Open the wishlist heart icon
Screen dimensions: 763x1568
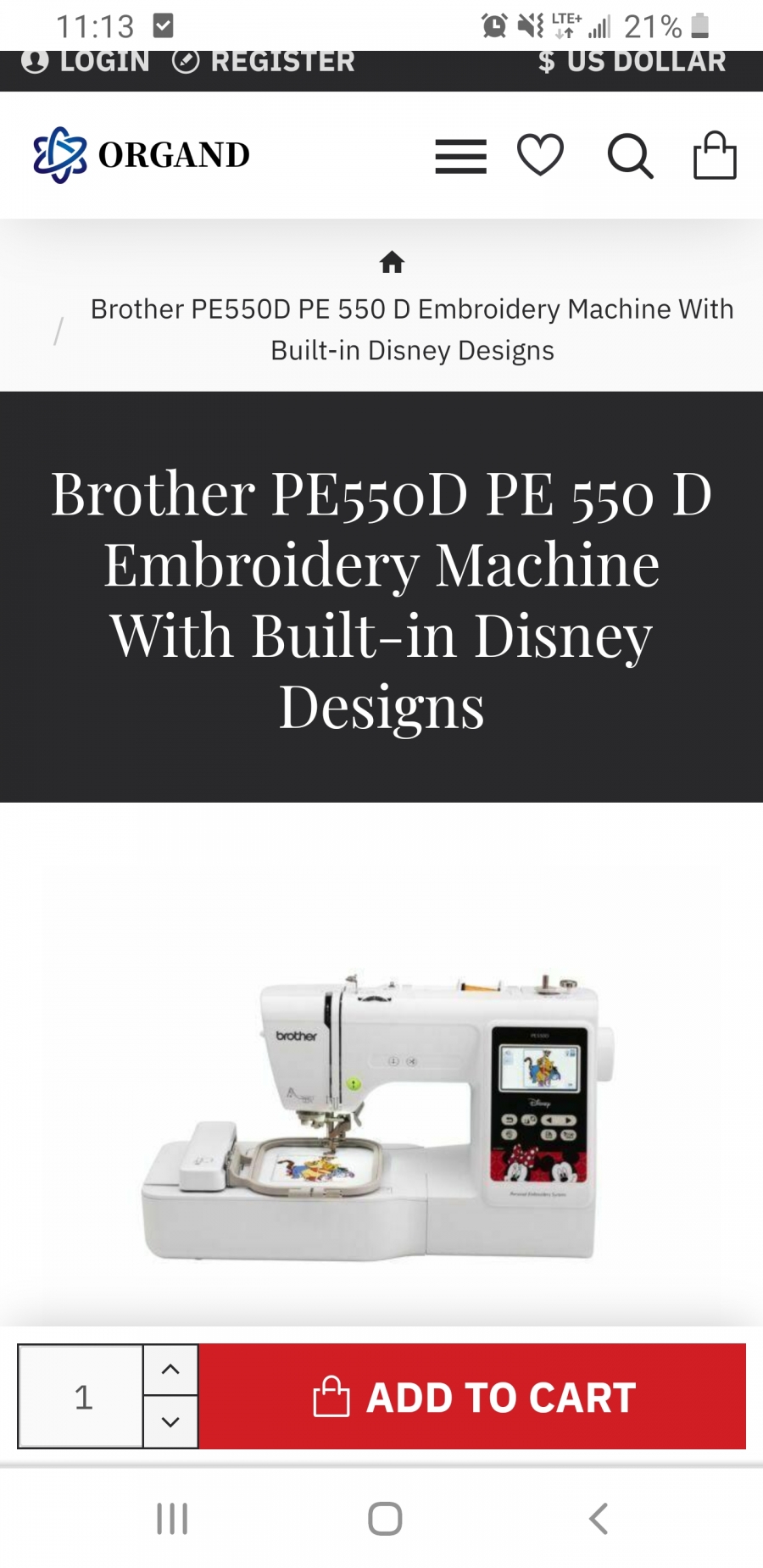(x=540, y=155)
